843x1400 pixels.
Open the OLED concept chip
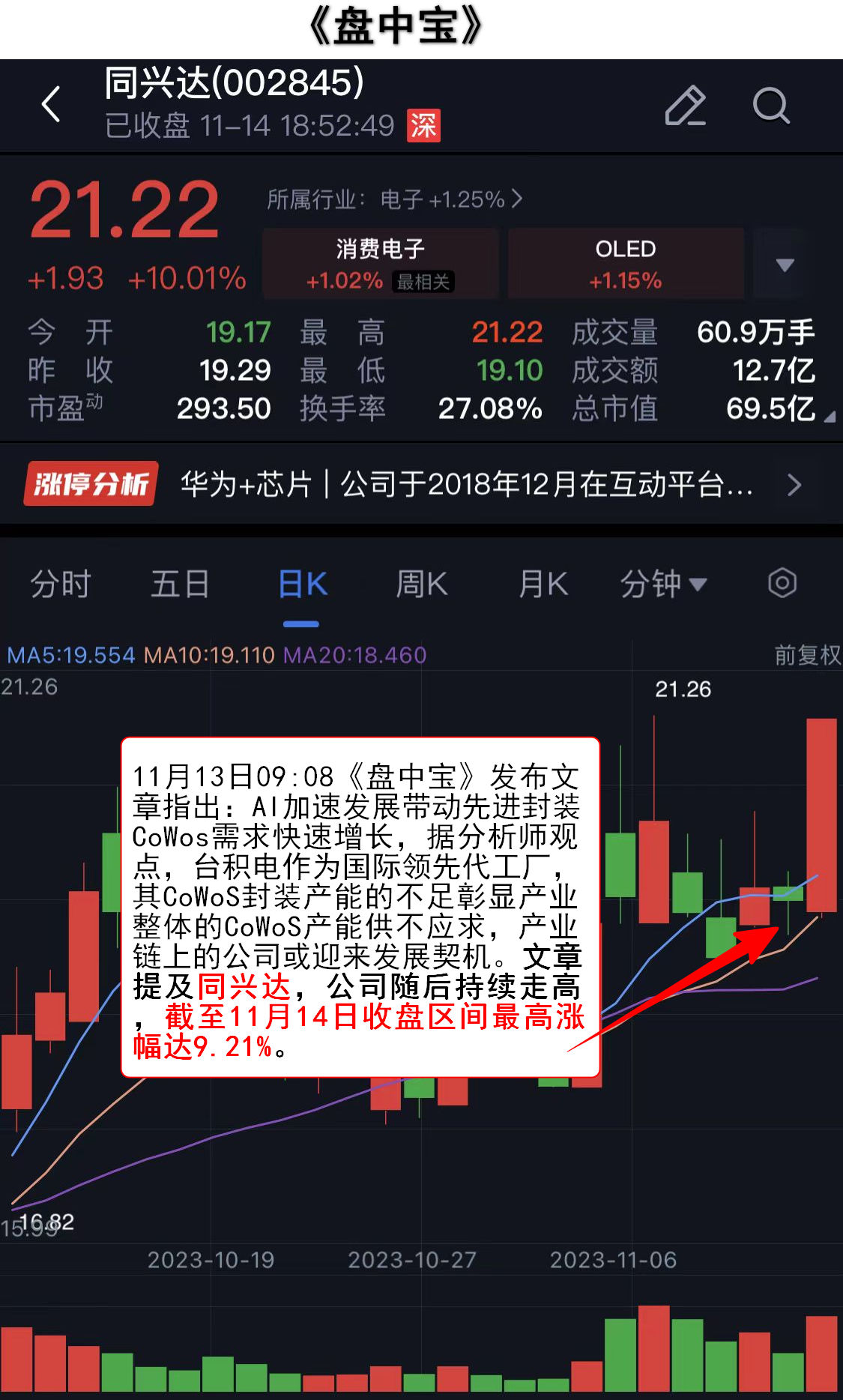[x=625, y=264]
